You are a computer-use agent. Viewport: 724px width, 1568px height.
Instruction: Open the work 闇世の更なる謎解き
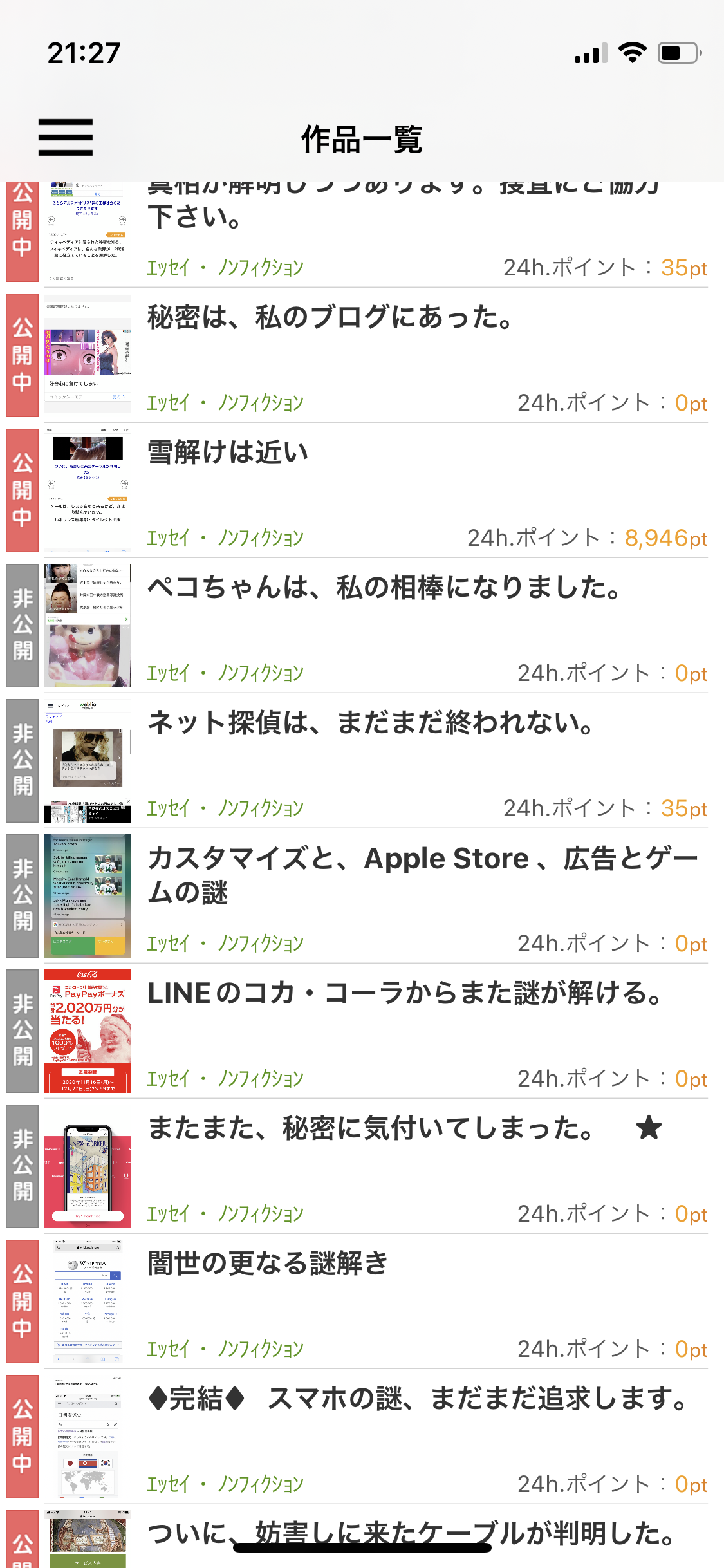[268, 1264]
